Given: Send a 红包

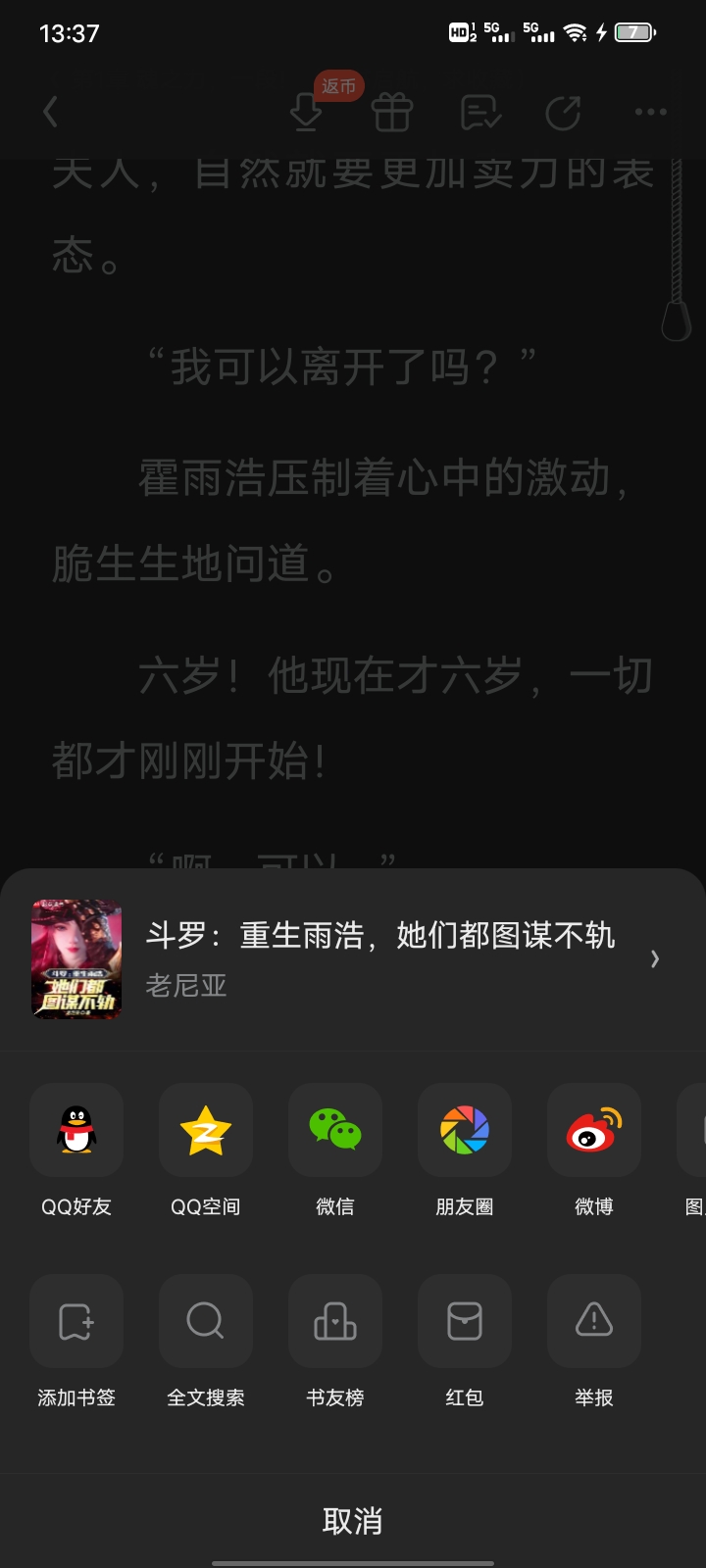Looking at the screenshot, I should (465, 1321).
